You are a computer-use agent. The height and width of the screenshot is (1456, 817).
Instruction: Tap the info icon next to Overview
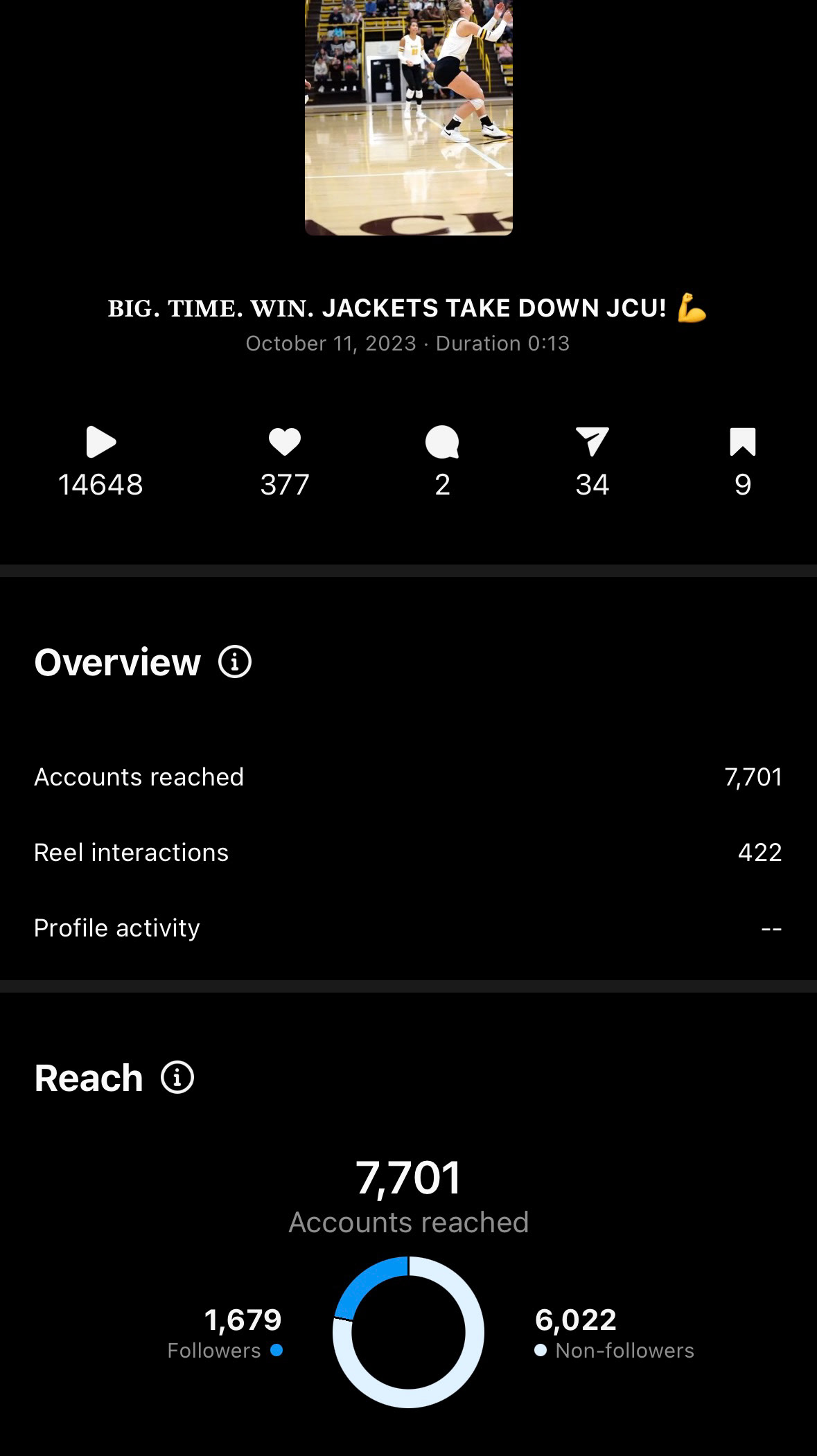[235, 662]
